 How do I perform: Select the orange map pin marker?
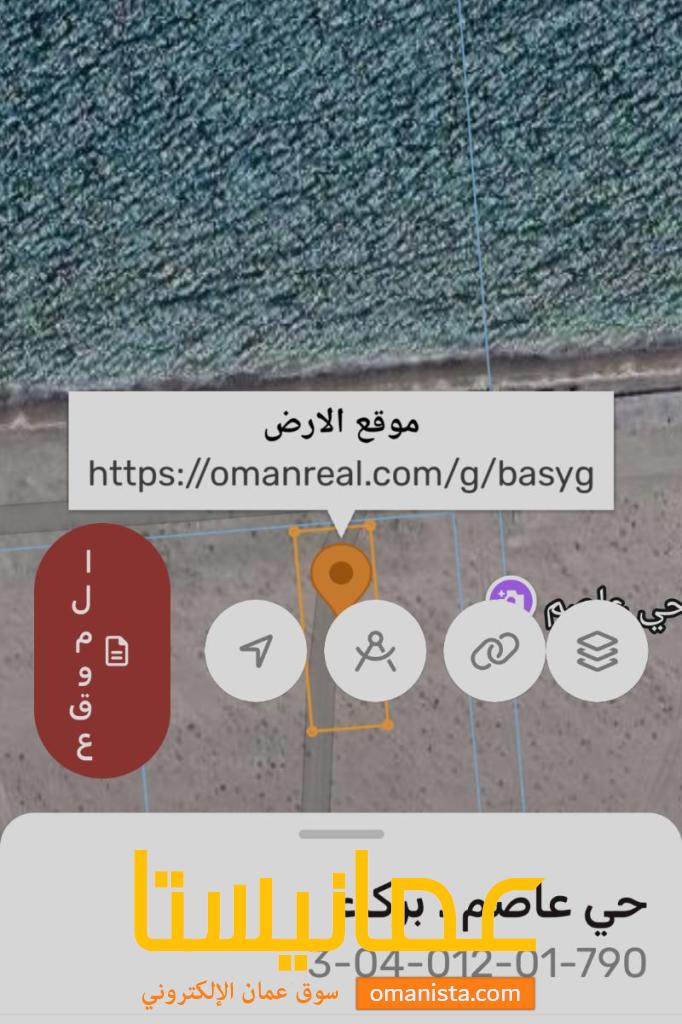click(341, 573)
